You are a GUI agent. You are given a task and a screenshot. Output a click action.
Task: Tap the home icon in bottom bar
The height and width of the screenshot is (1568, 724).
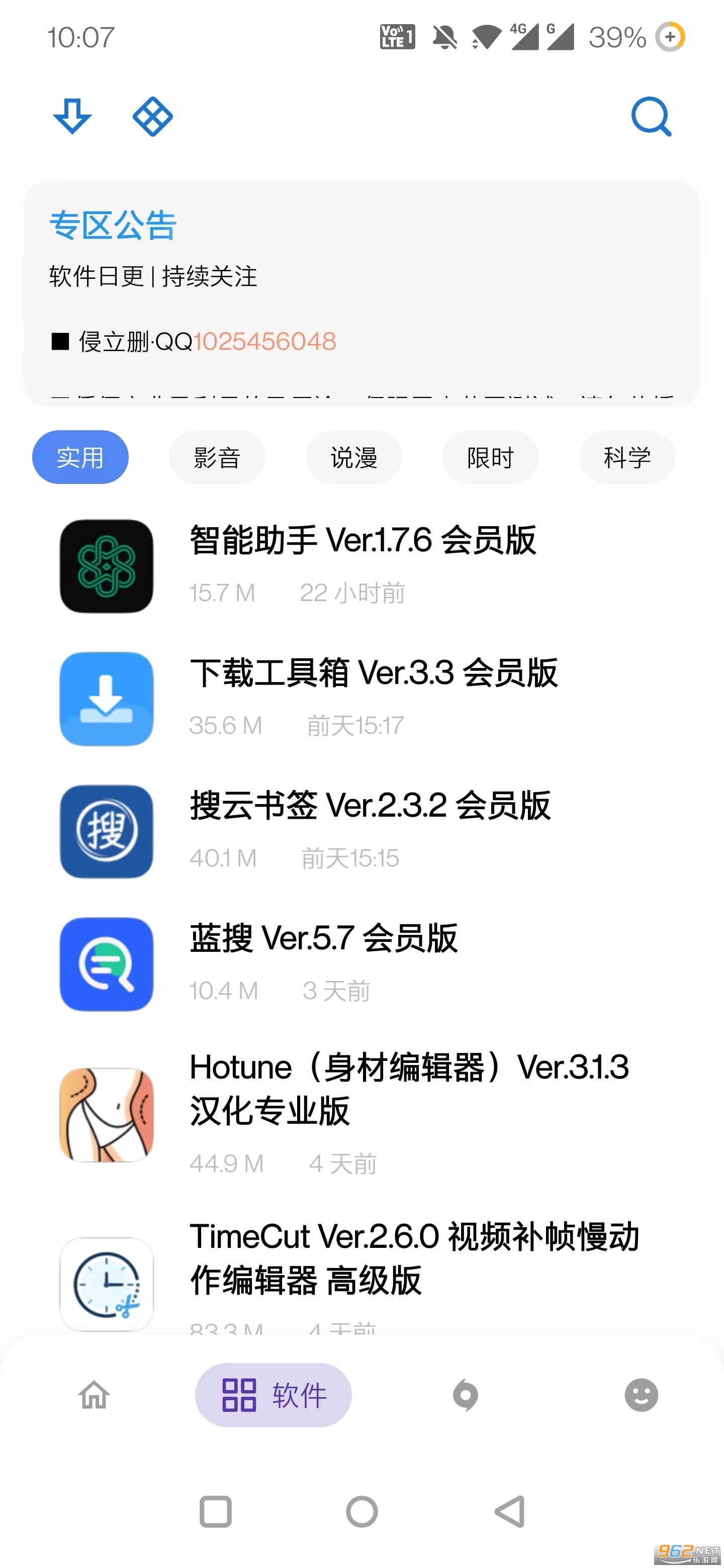[x=94, y=1396]
